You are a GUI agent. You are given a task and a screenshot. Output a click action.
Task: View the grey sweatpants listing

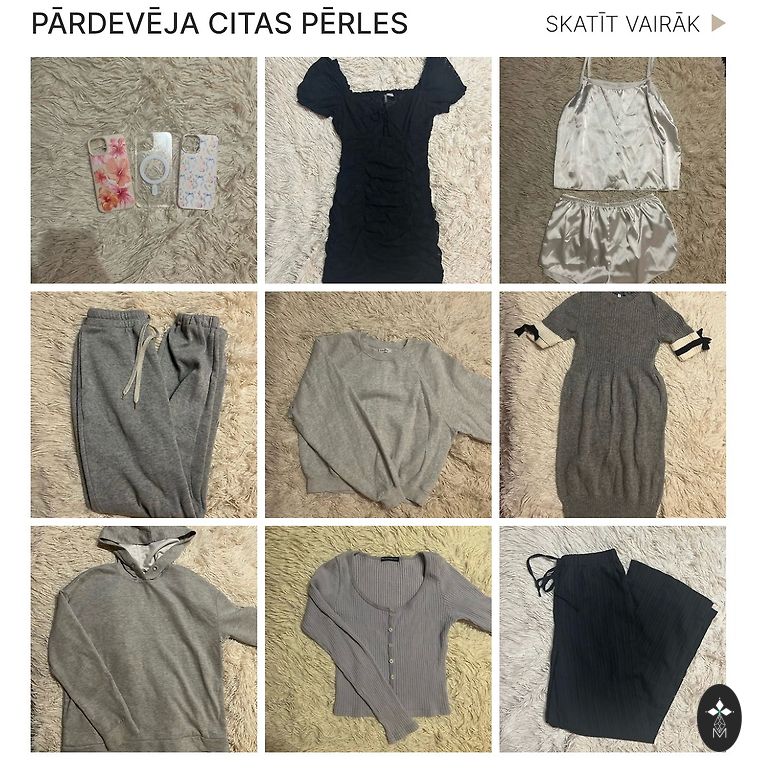point(143,404)
